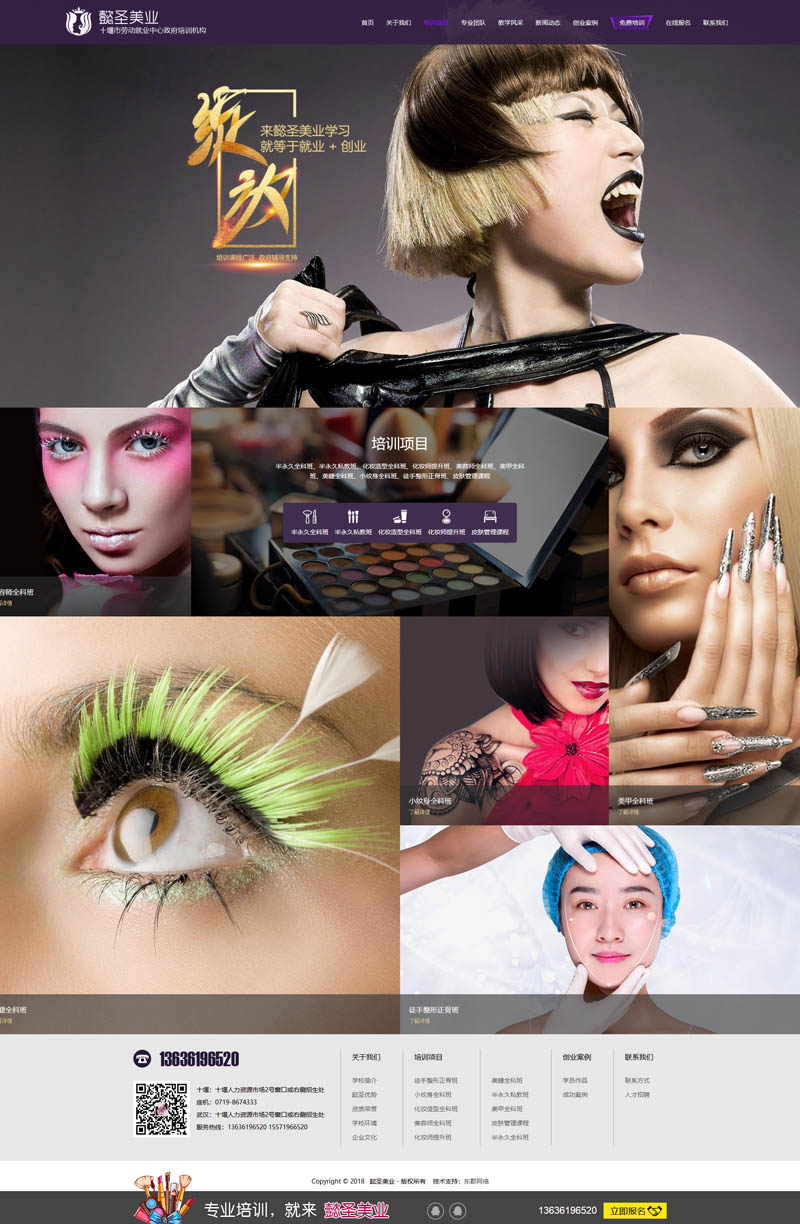The height and width of the screenshot is (1224, 800).
Task: Open 新闻动态 in the top menu
Action: [548, 22]
